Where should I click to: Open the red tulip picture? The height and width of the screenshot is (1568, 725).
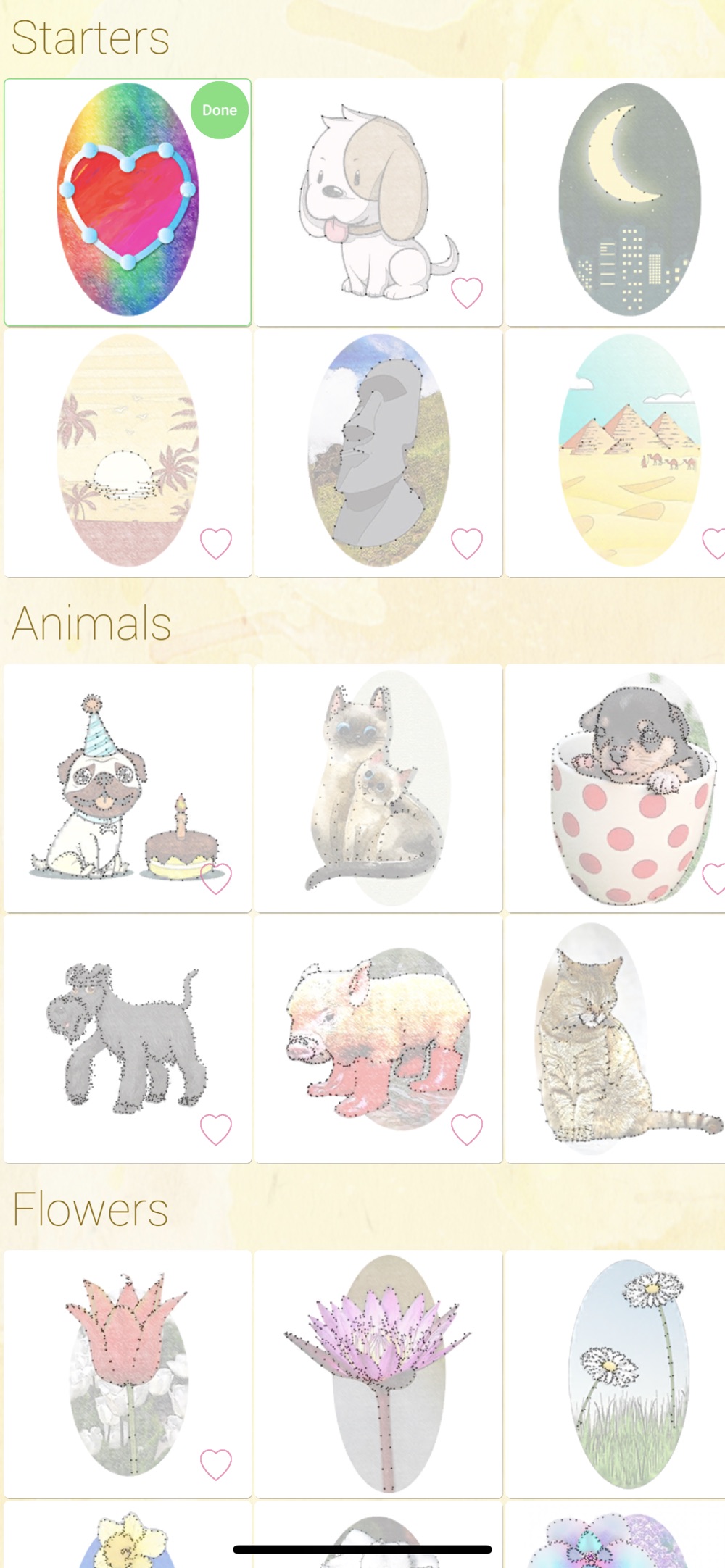128,1374
